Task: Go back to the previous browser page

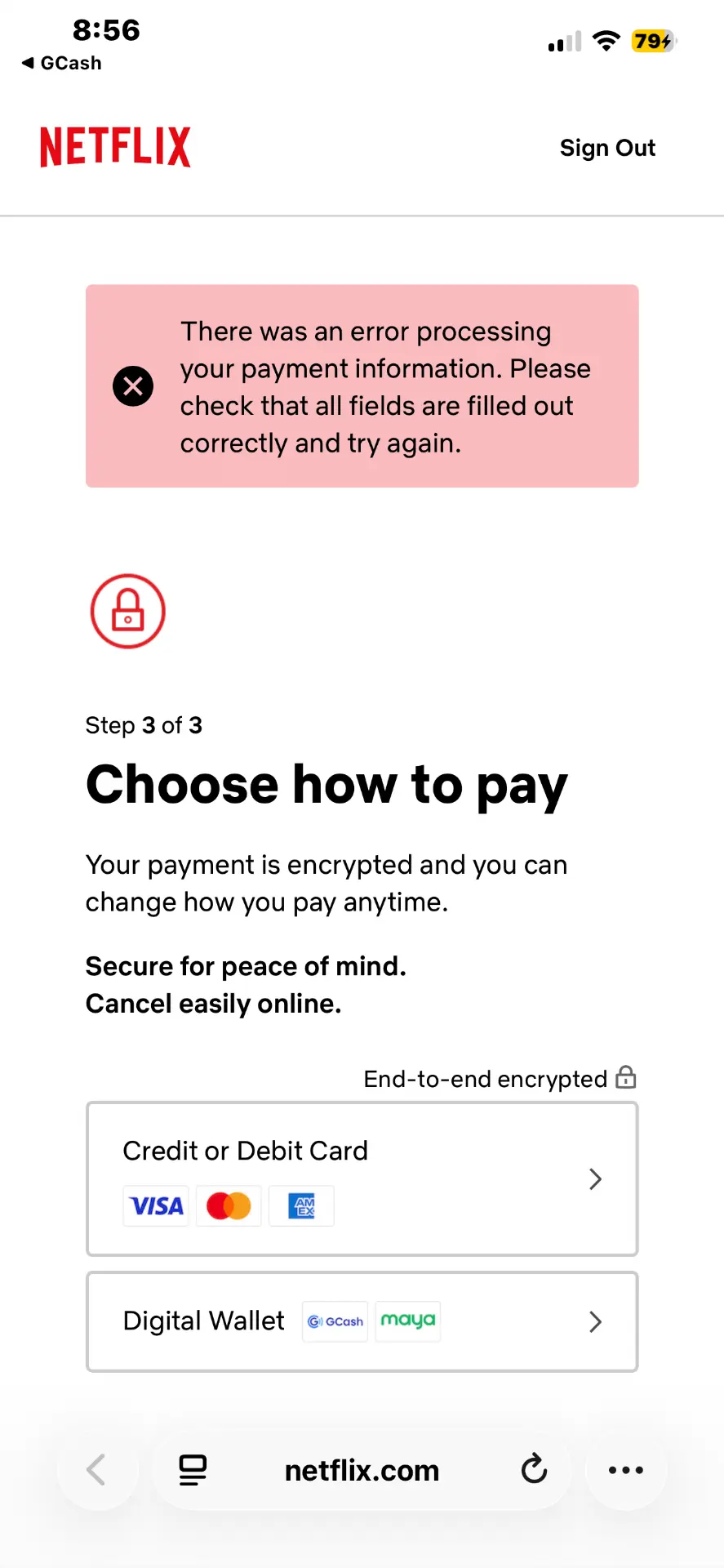Action: coord(97,1470)
